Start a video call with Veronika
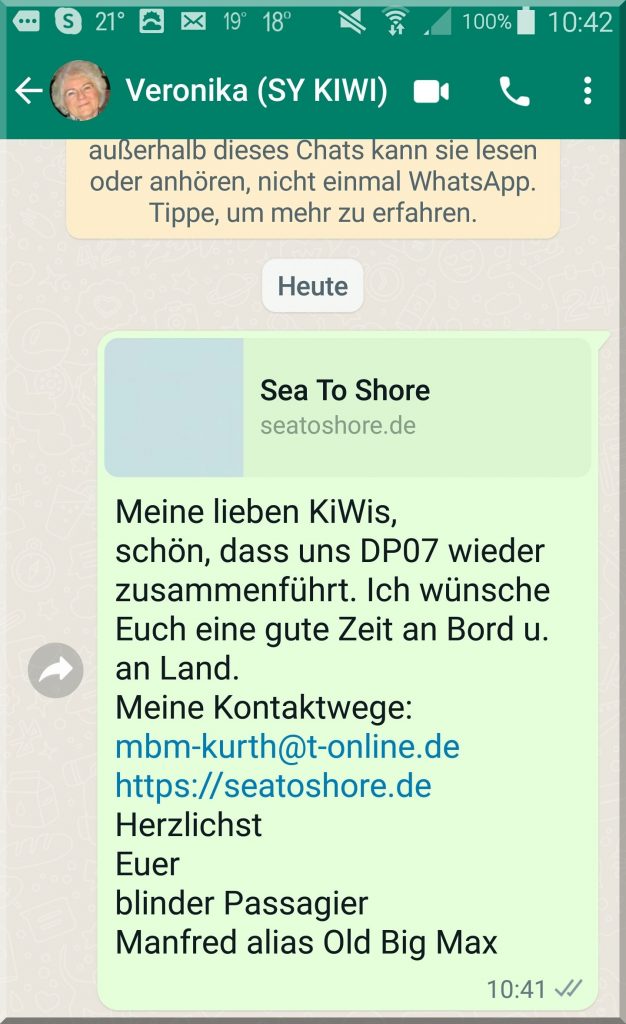 [x=431, y=92]
